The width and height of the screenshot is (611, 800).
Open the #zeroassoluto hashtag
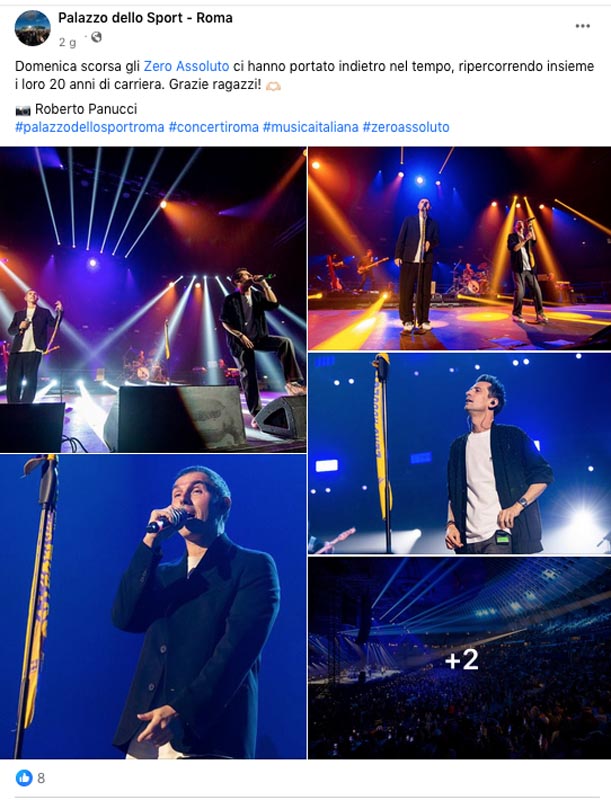[406, 127]
